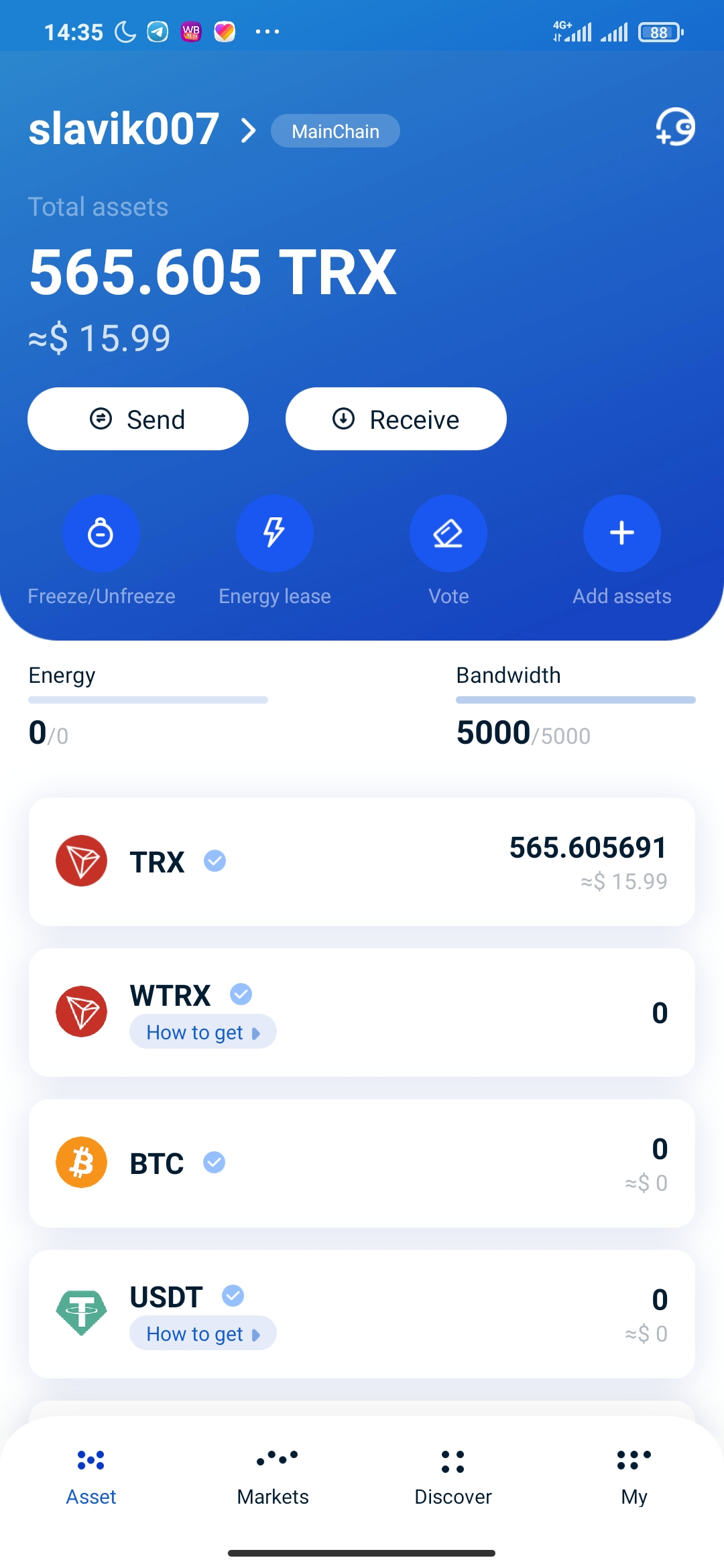Screen dimensions: 724x1568
Task: Tap How to get under USDT
Action: (203, 1333)
